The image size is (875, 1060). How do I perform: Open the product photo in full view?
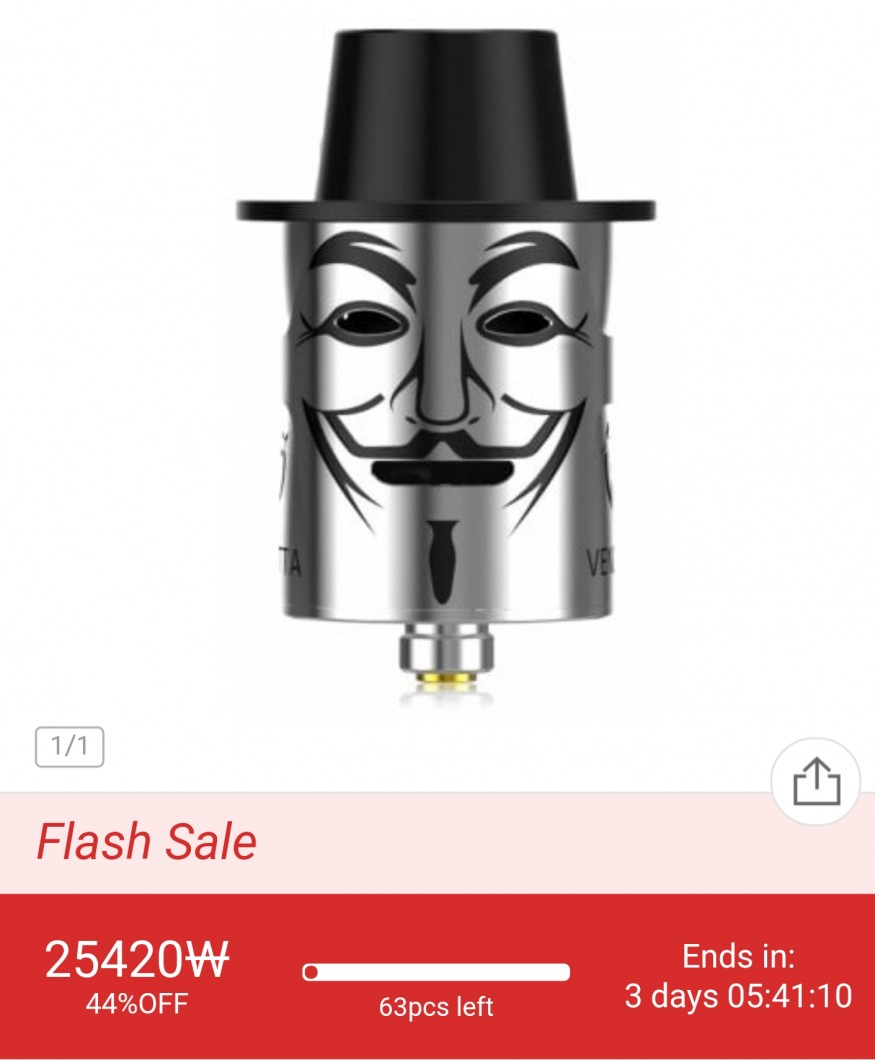(445, 370)
